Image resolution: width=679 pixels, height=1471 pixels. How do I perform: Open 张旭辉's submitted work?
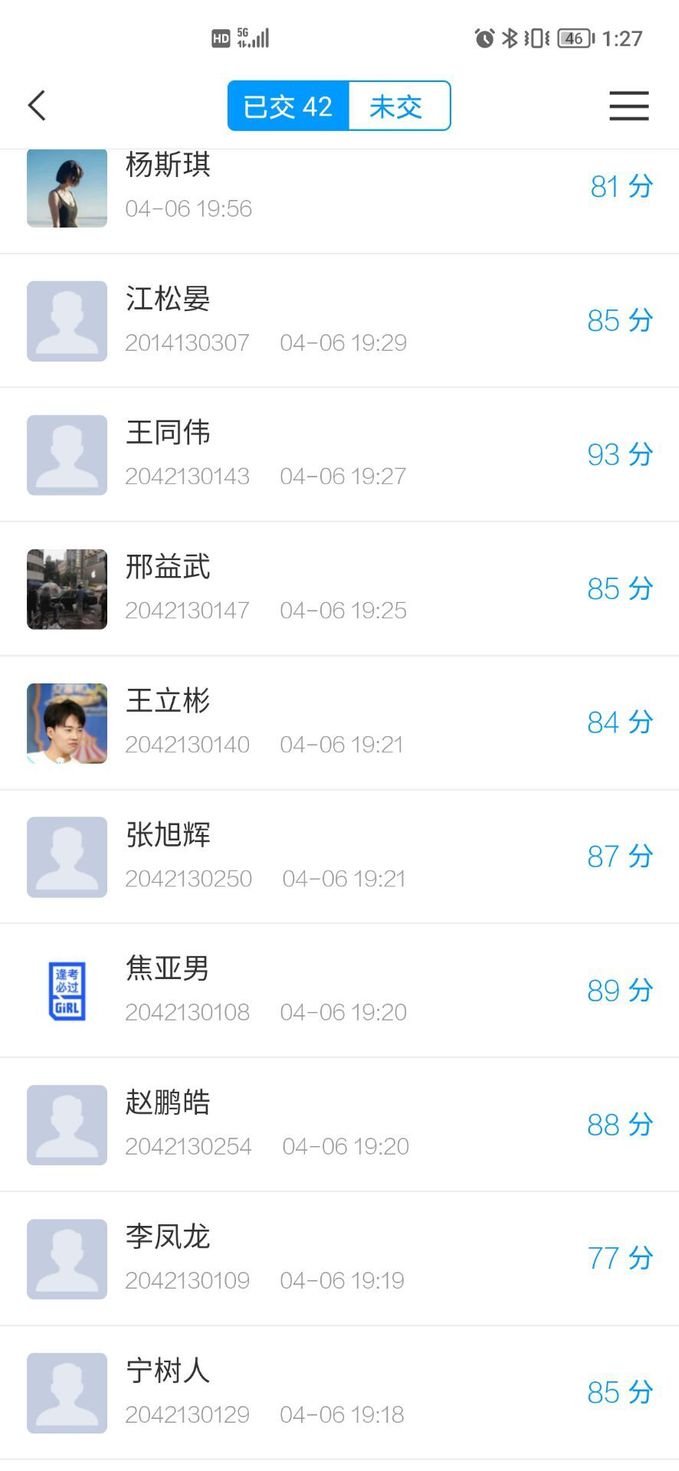(339, 856)
